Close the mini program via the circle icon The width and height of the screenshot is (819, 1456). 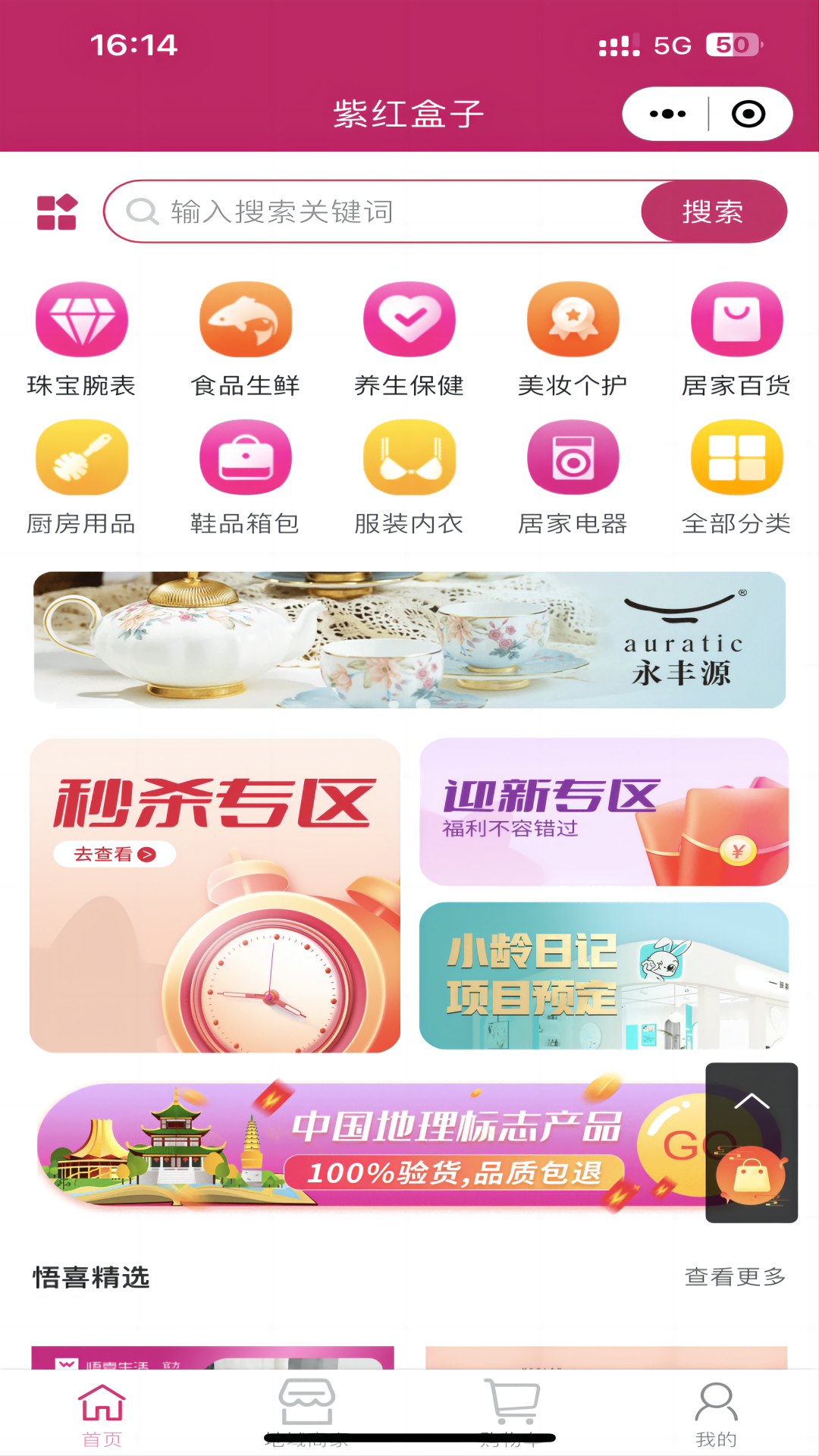748,115
